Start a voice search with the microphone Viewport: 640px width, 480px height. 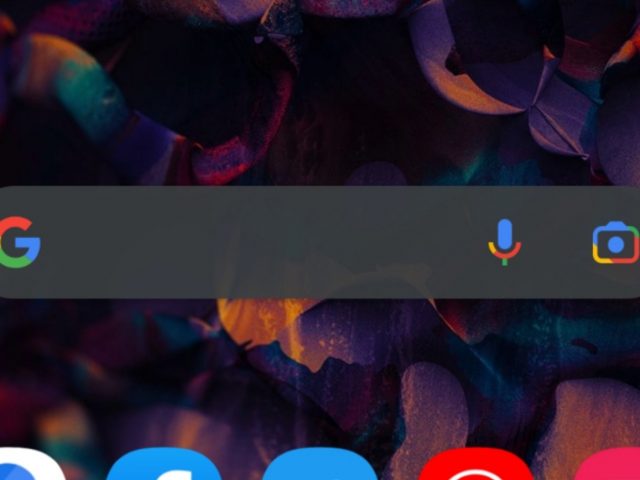505,242
